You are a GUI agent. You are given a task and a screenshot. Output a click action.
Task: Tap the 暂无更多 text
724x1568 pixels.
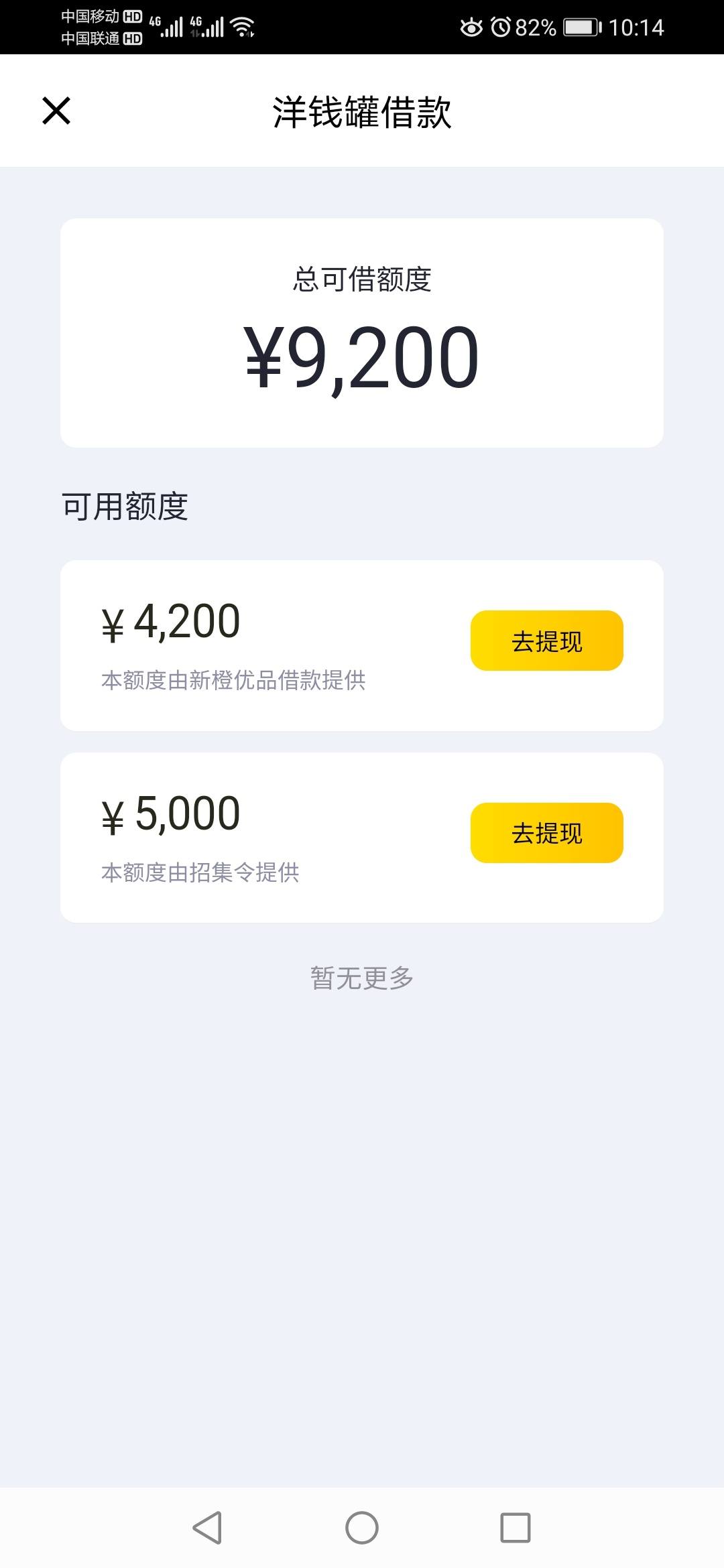tap(362, 978)
